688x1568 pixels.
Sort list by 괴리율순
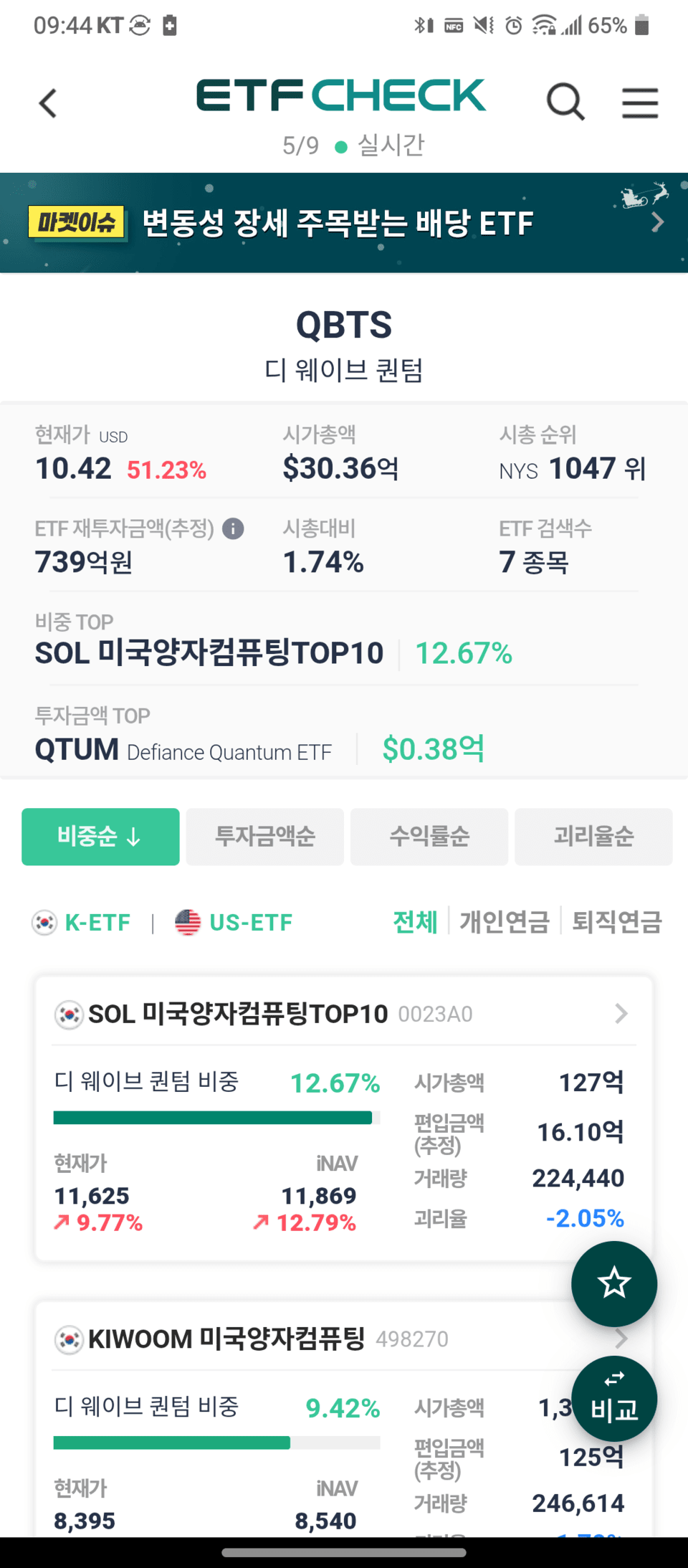pyautogui.click(x=593, y=837)
